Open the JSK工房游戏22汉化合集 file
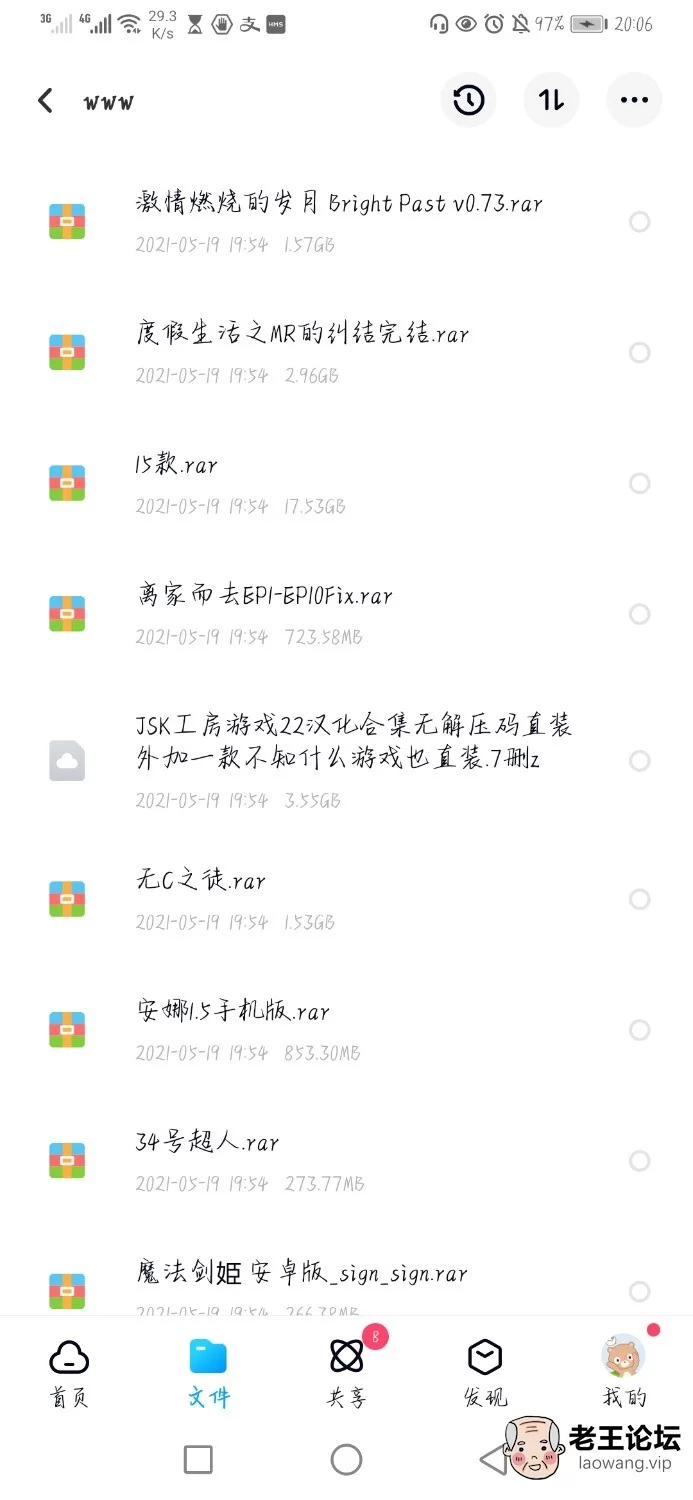The image size is (693, 1500). [x=340, y=760]
